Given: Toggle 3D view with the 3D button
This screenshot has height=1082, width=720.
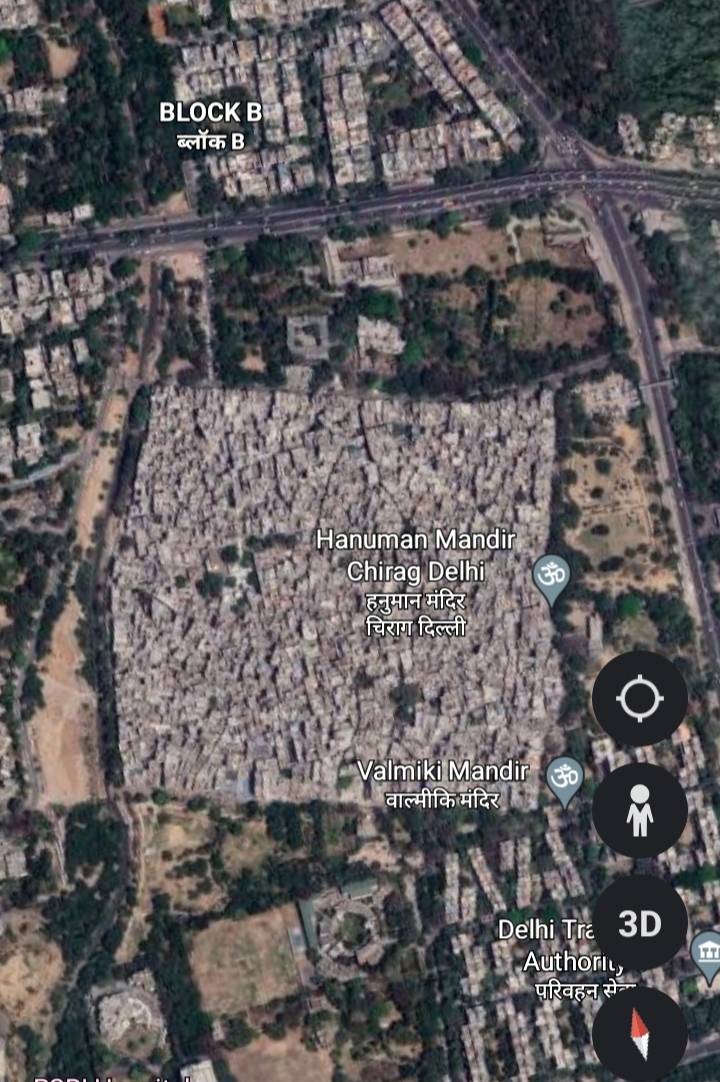Looking at the screenshot, I should 639,925.
